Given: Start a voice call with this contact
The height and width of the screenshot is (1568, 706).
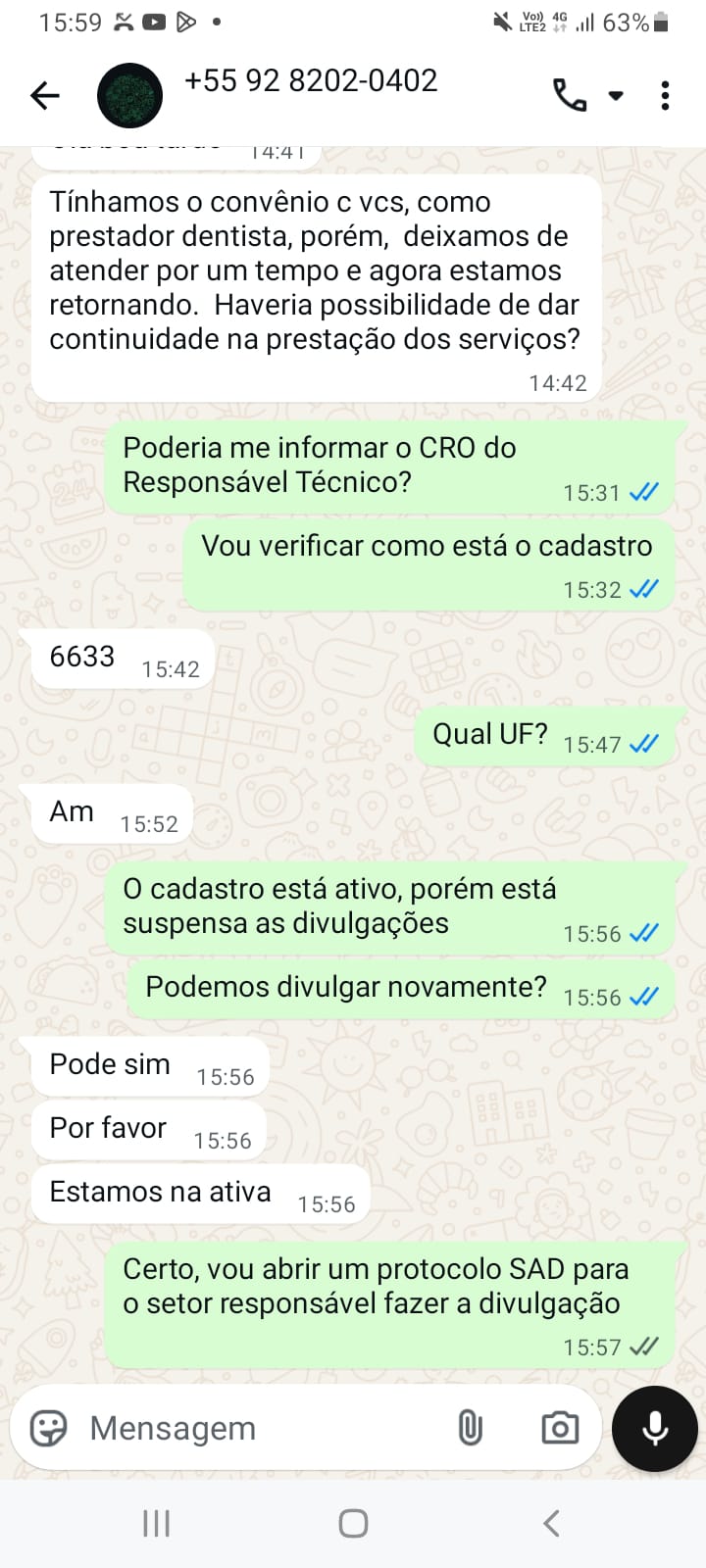Looking at the screenshot, I should pyautogui.click(x=570, y=95).
